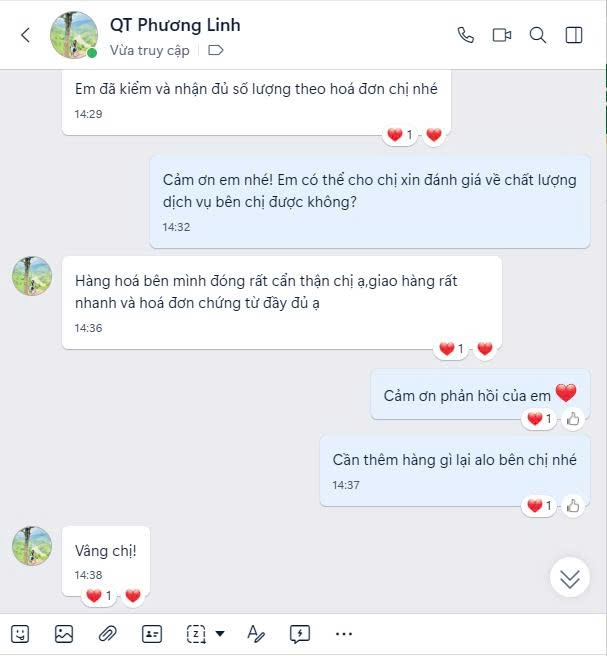The image size is (607, 656).
Task: Start a video call with Phương Linh
Action: click(x=501, y=35)
